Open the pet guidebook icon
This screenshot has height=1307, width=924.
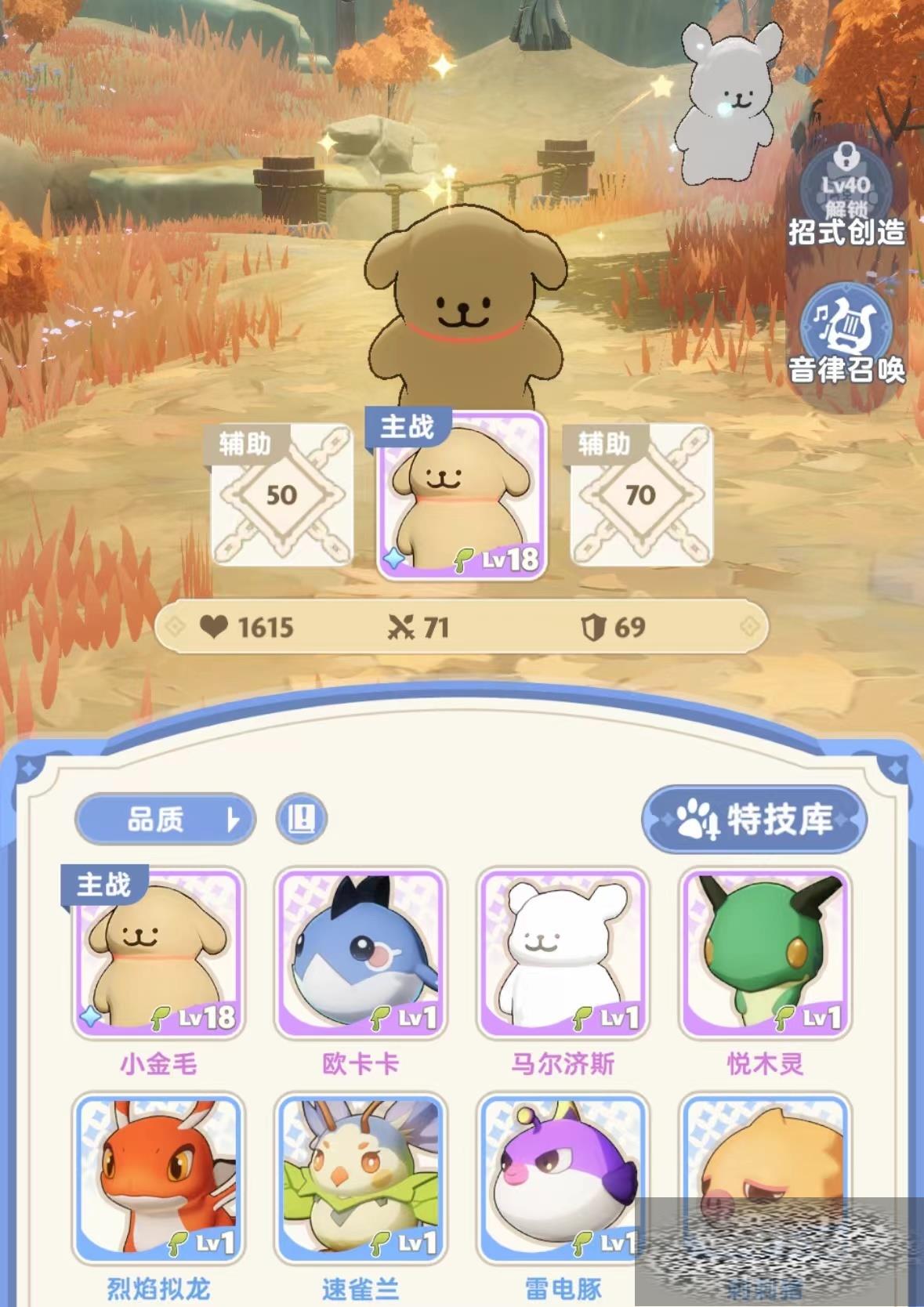301,820
